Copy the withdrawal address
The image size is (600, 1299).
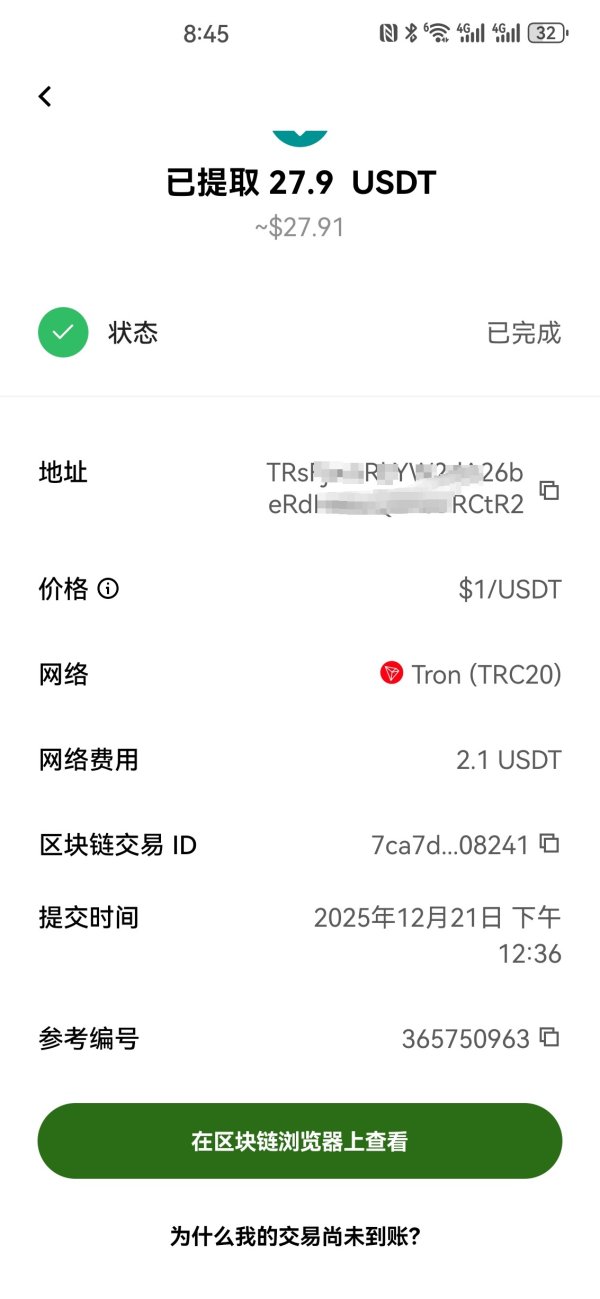(549, 490)
